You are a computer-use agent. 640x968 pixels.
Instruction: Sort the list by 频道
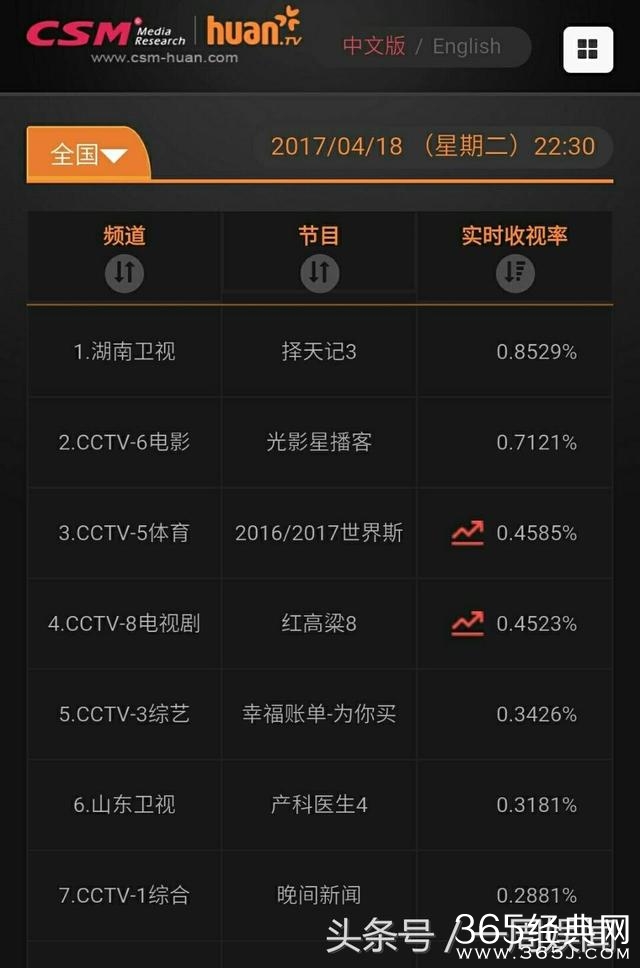[124, 273]
